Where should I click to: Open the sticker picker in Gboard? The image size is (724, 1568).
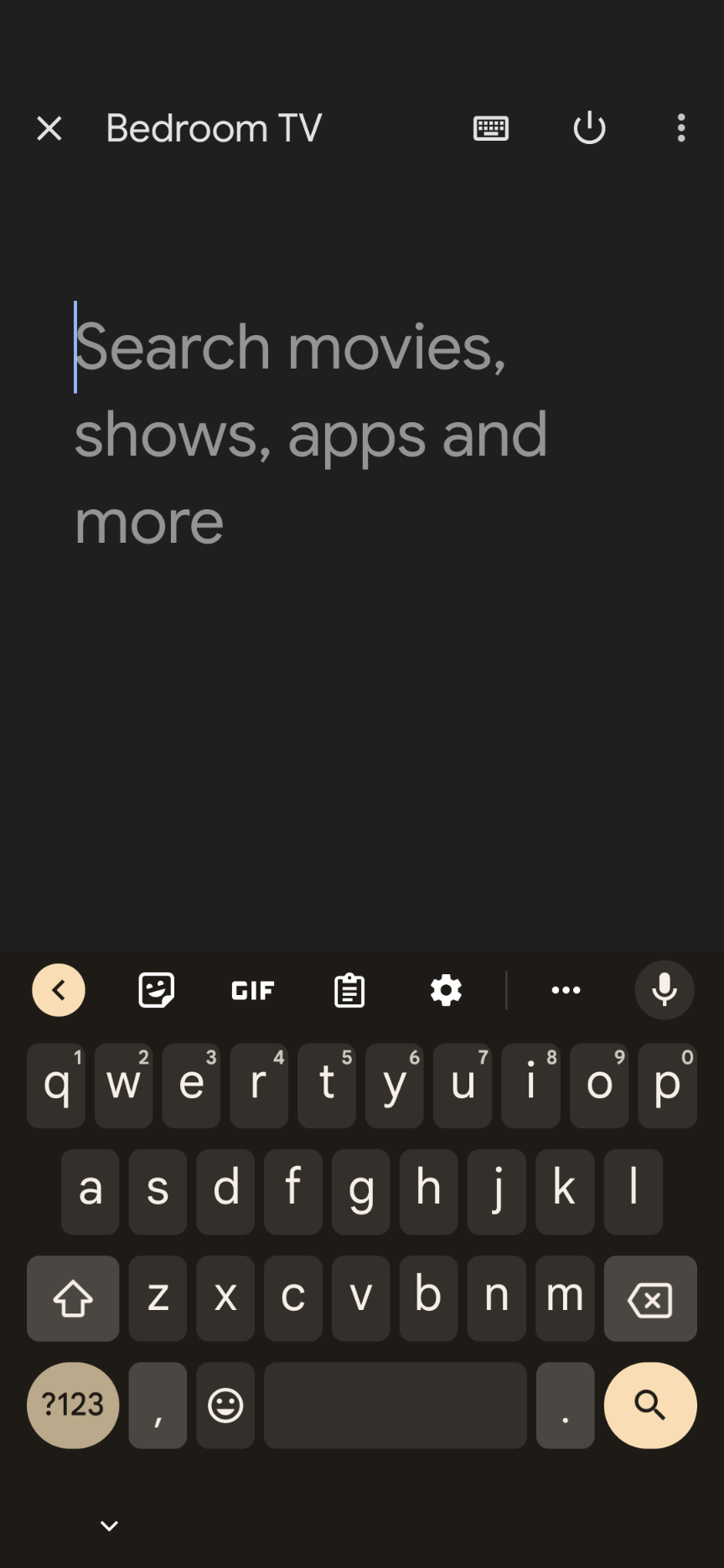coord(155,990)
